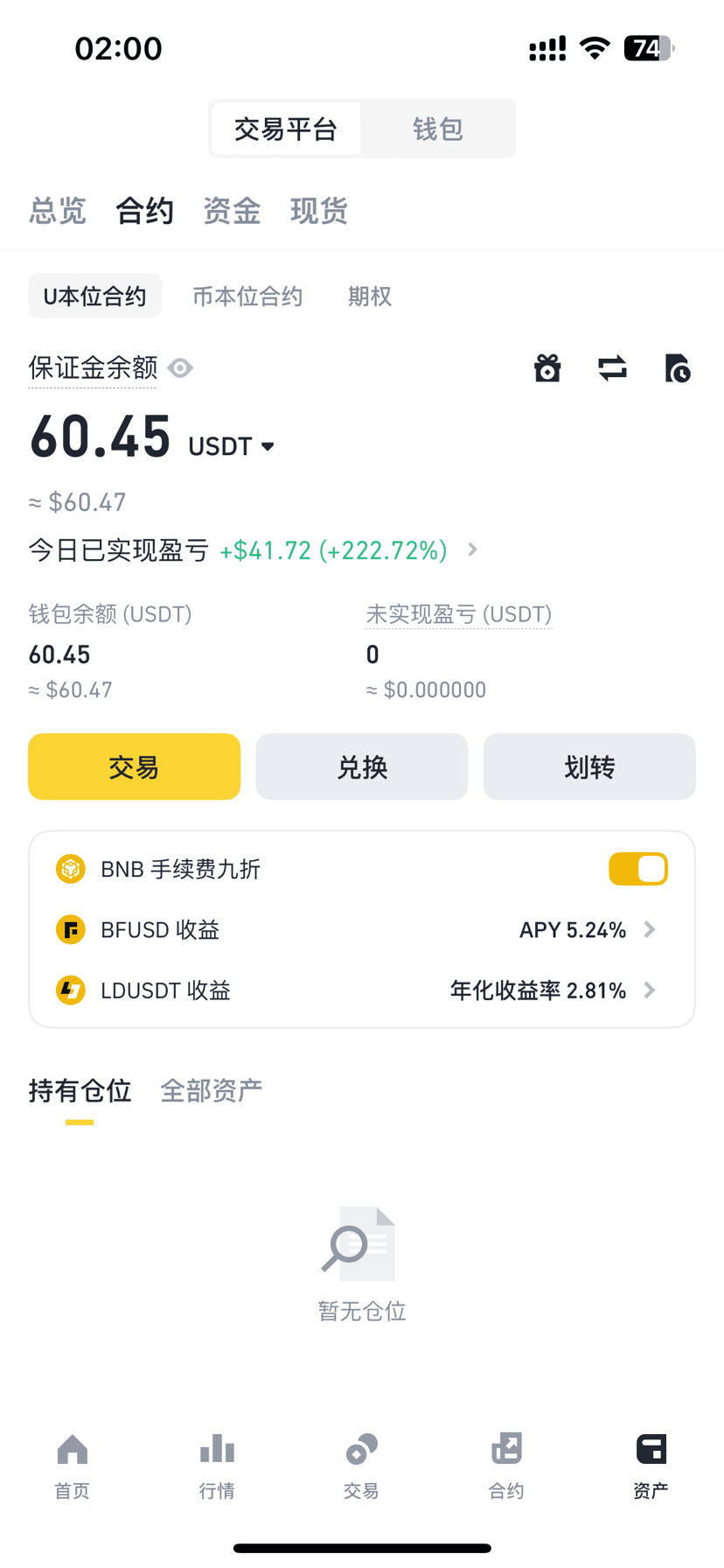Switch to the 全部资产 tab

pos(212,1090)
